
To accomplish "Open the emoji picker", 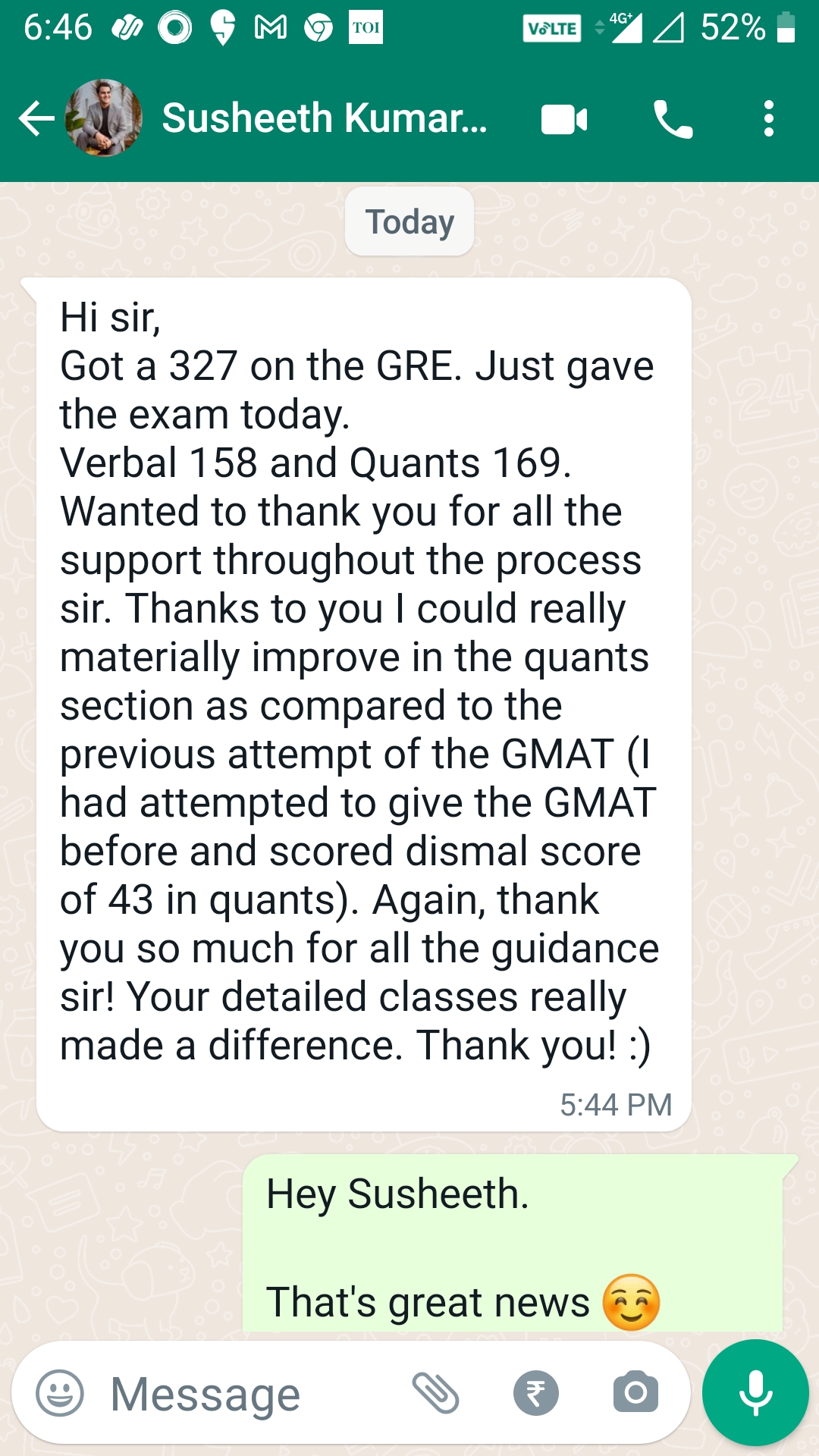I will [60, 1393].
